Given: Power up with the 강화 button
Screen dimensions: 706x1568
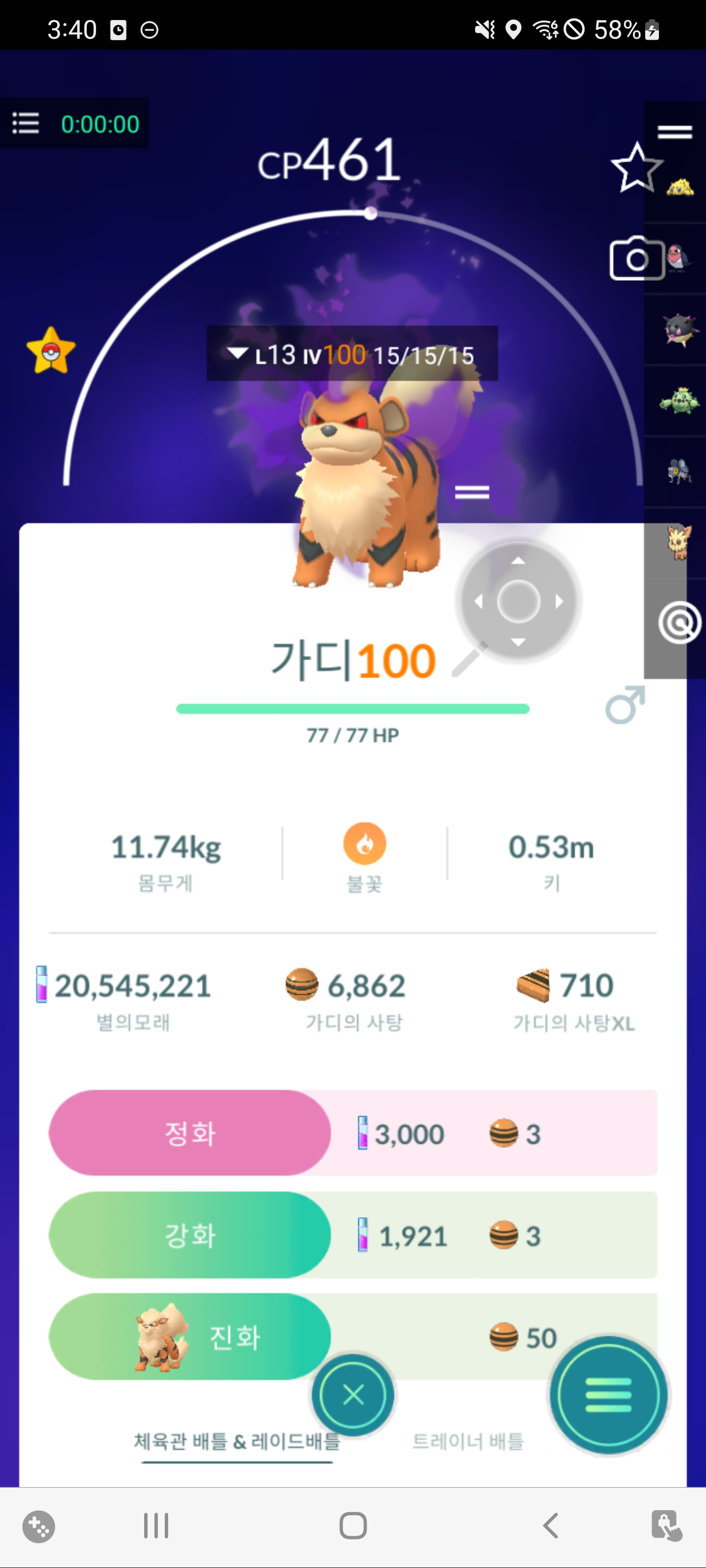Looking at the screenshot, I should [189, 1235].
